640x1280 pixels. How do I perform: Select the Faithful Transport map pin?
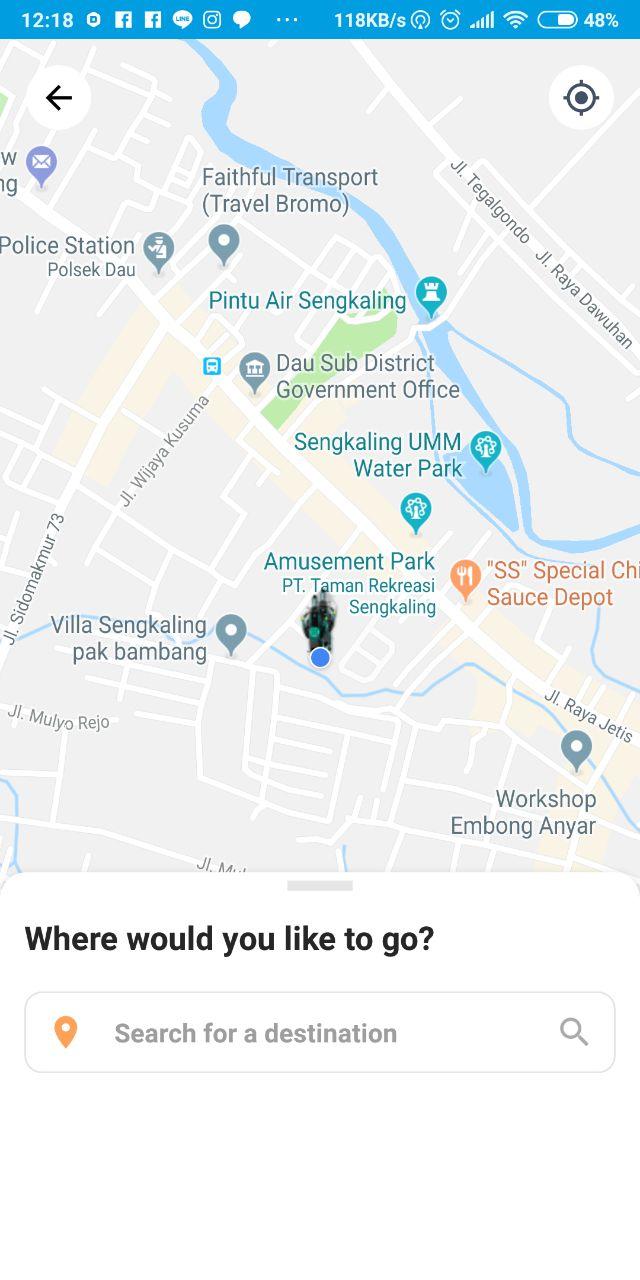(x=223, y=243)
